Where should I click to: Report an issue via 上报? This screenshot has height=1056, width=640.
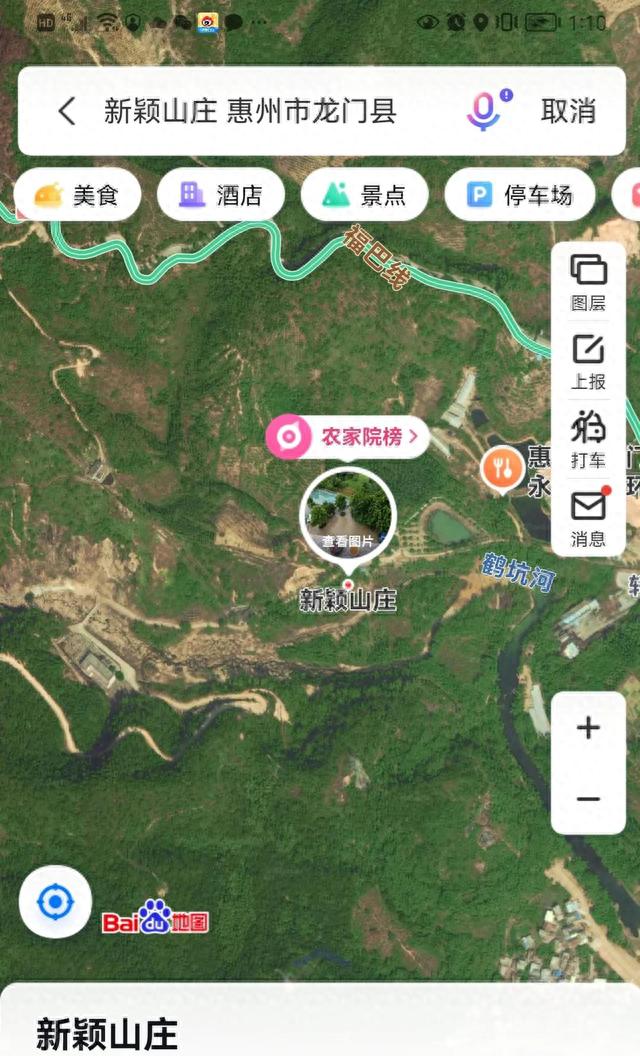click(588, 362)
